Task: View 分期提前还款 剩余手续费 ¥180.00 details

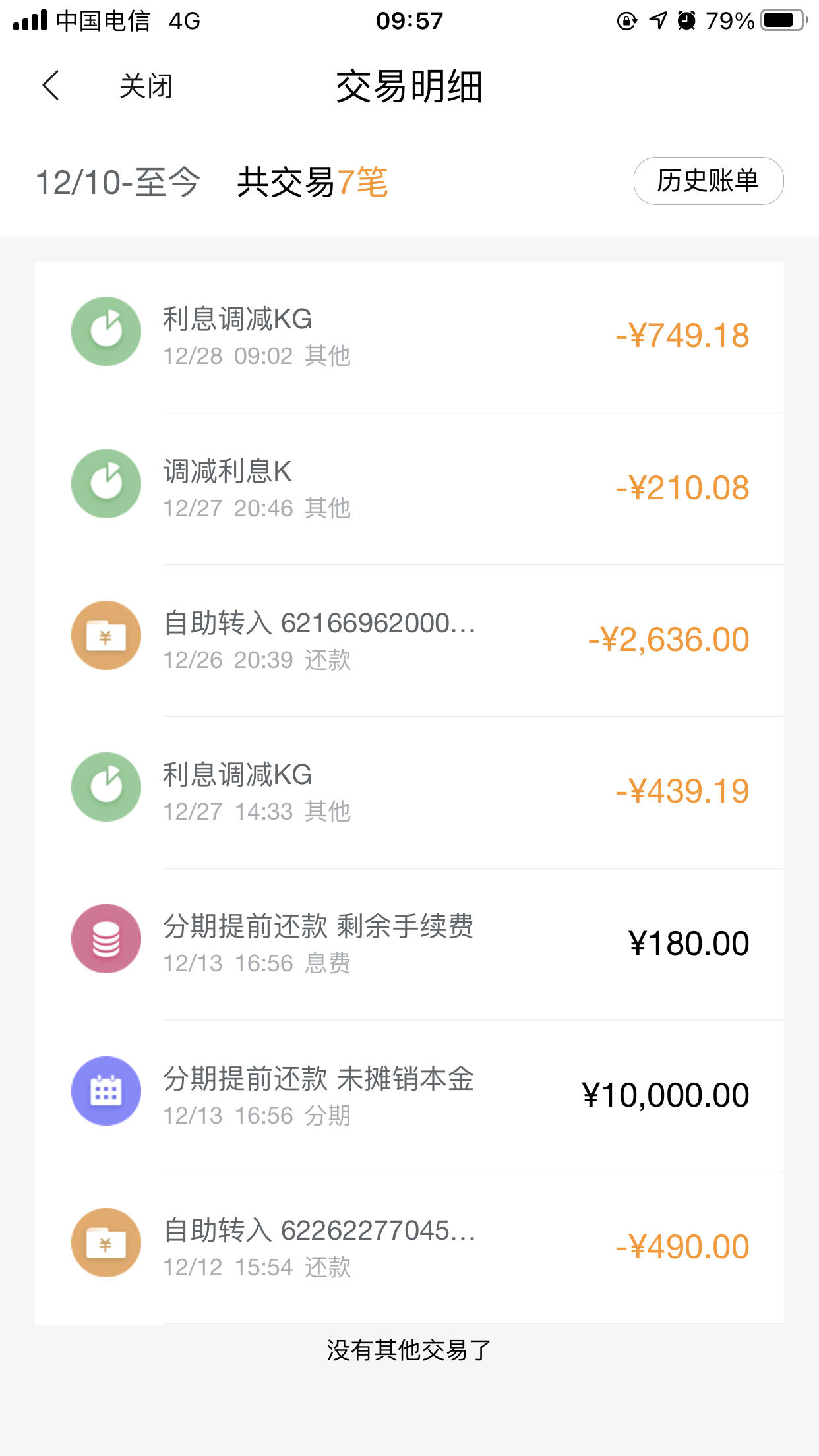Action: (x=409, y=945)
